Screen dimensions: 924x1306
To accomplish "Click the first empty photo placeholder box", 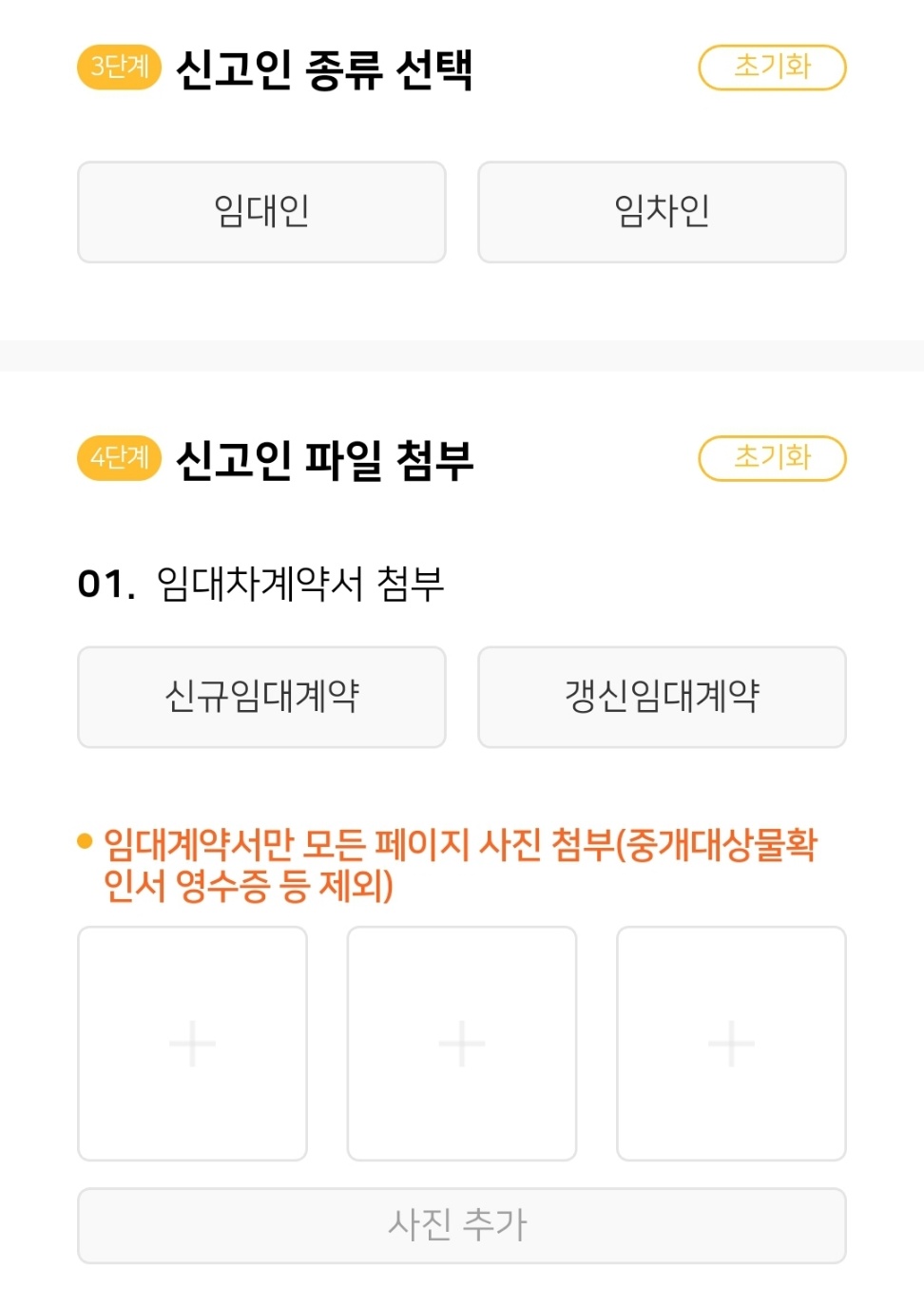I will click(192, 1042).
